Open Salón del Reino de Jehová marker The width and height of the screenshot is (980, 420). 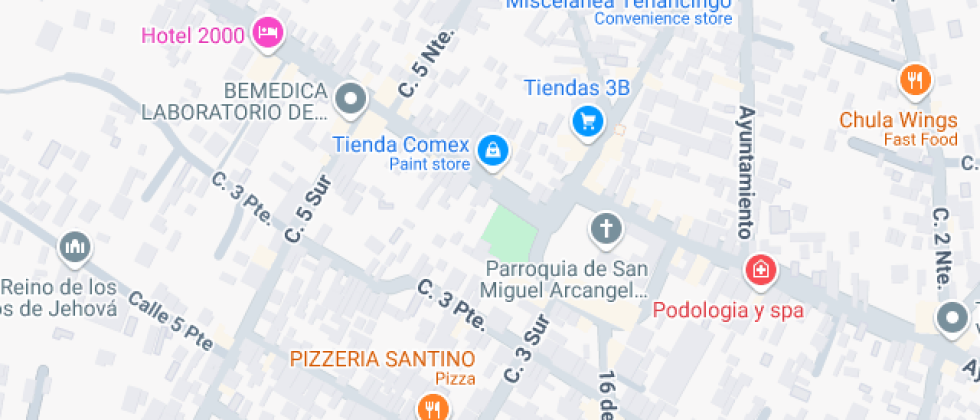[x=75, y=245]
